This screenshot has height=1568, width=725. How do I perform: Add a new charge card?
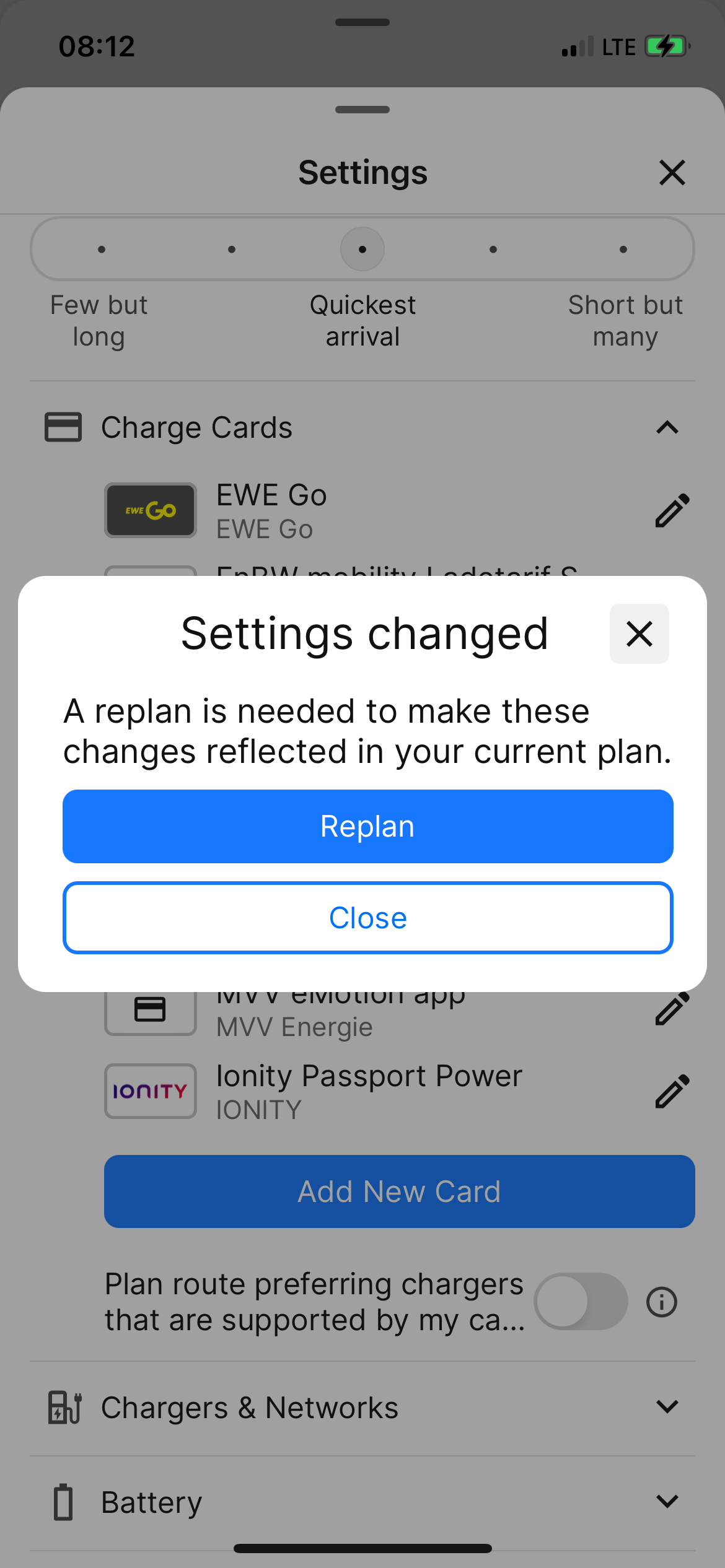399,1191
